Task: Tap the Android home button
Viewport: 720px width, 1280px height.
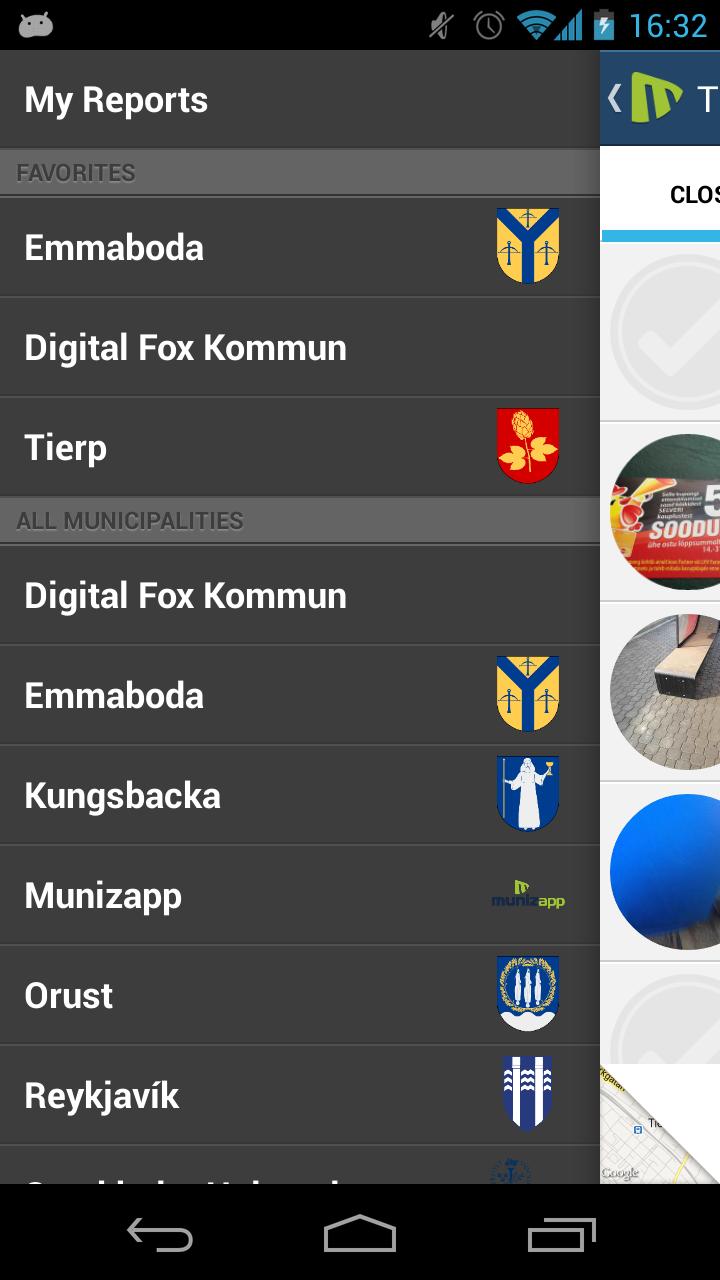Action: 360,1237
